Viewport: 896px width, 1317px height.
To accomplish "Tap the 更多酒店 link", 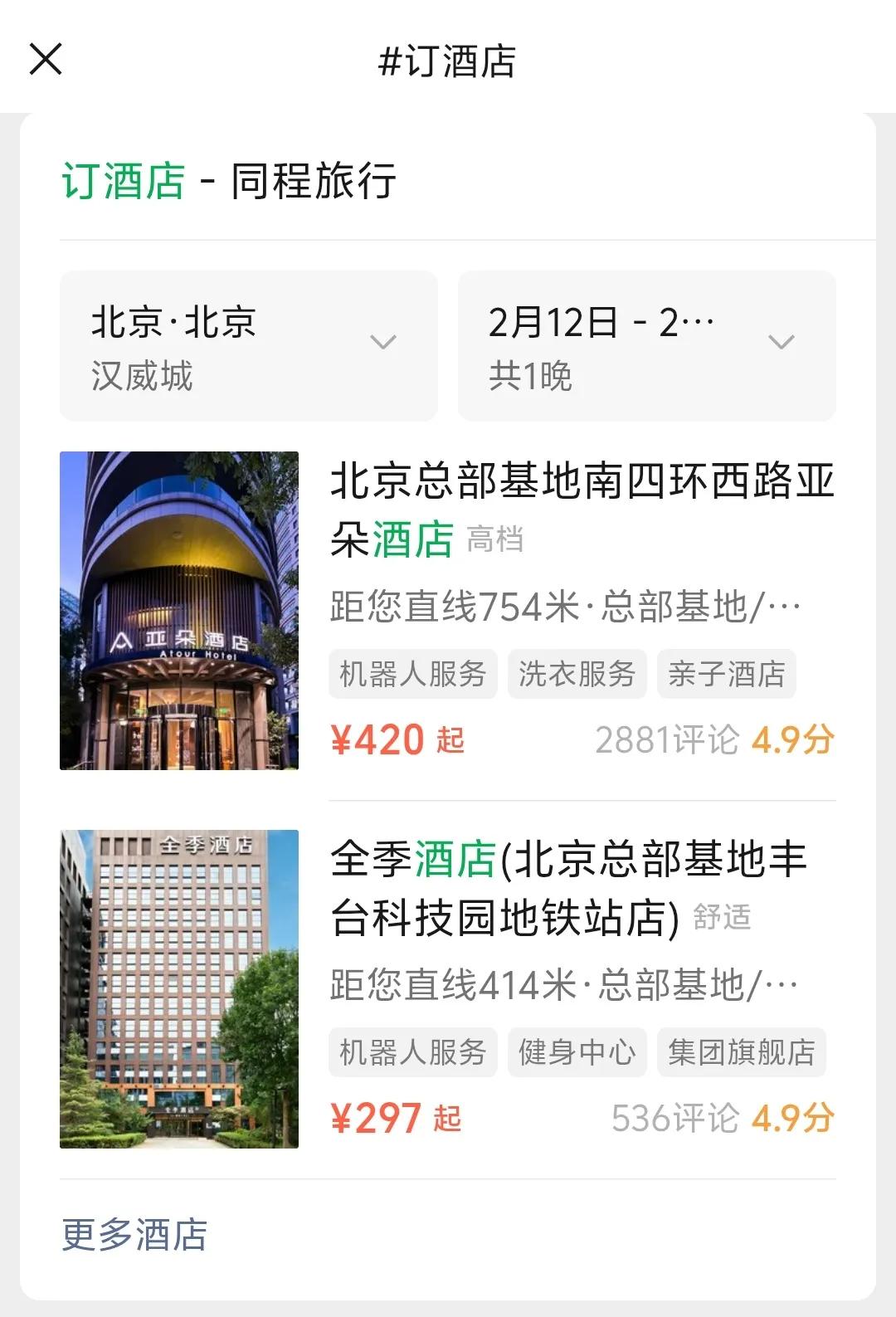I will pos(134,1234).
